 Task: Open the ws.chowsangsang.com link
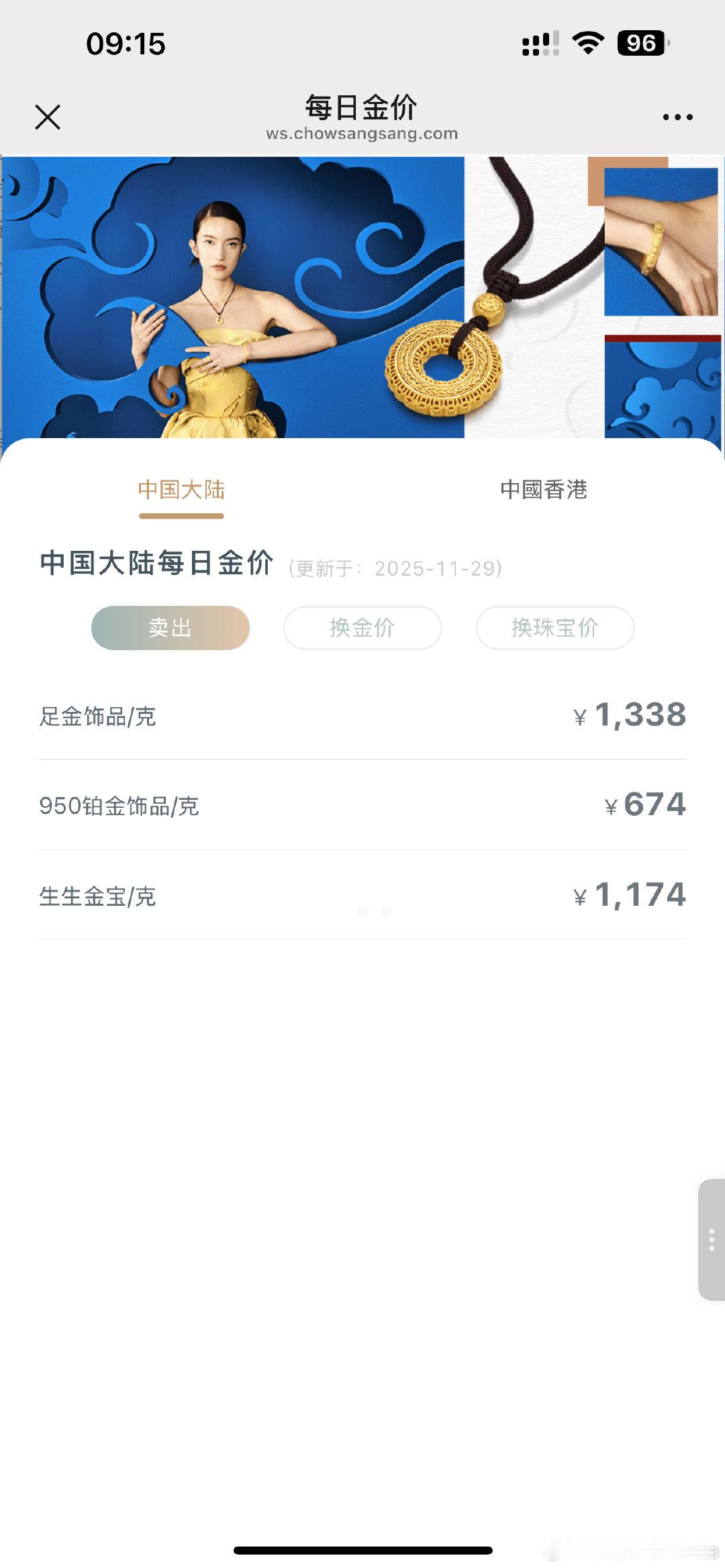(362, 133)
